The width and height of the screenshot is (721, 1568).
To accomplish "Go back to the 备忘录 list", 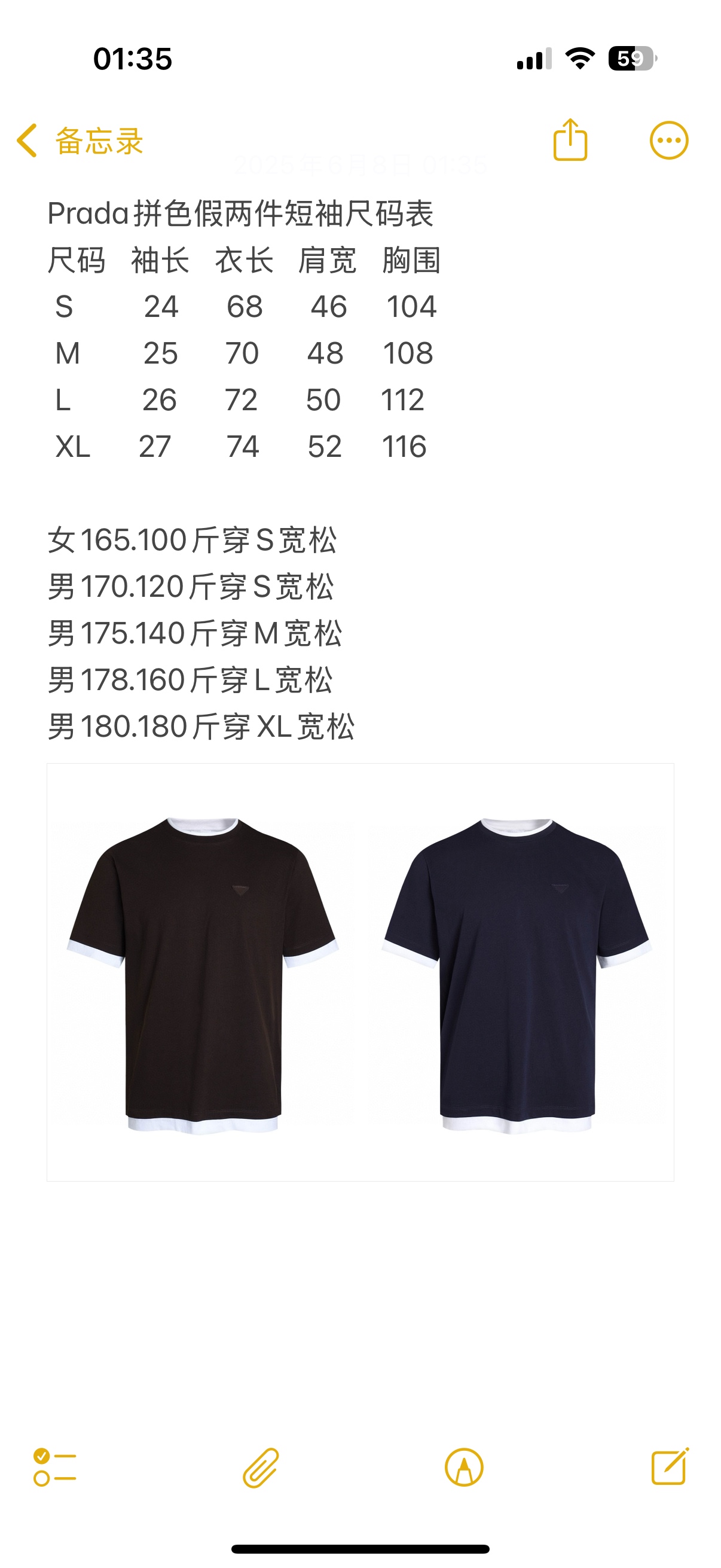I will 79,141.
